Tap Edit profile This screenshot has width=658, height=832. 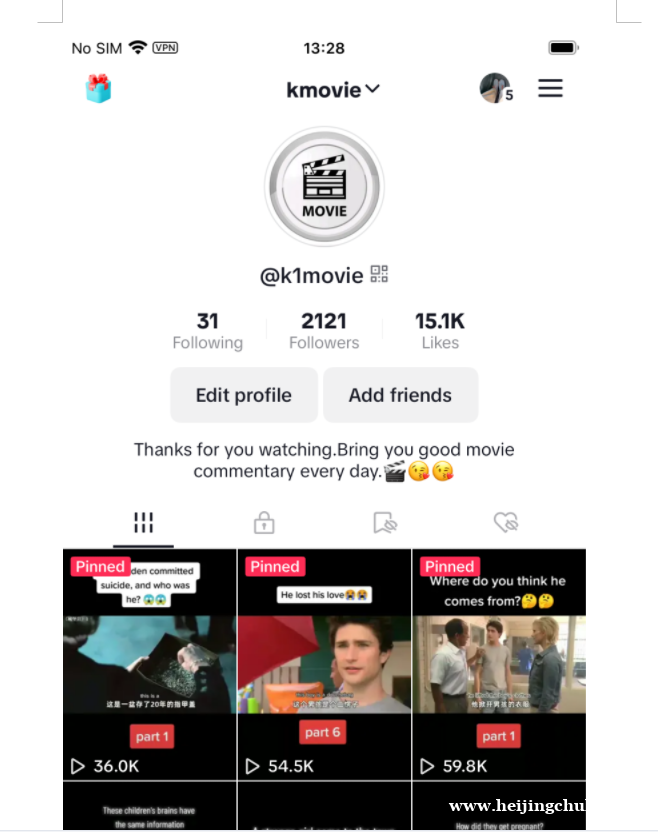pos(244,395)
